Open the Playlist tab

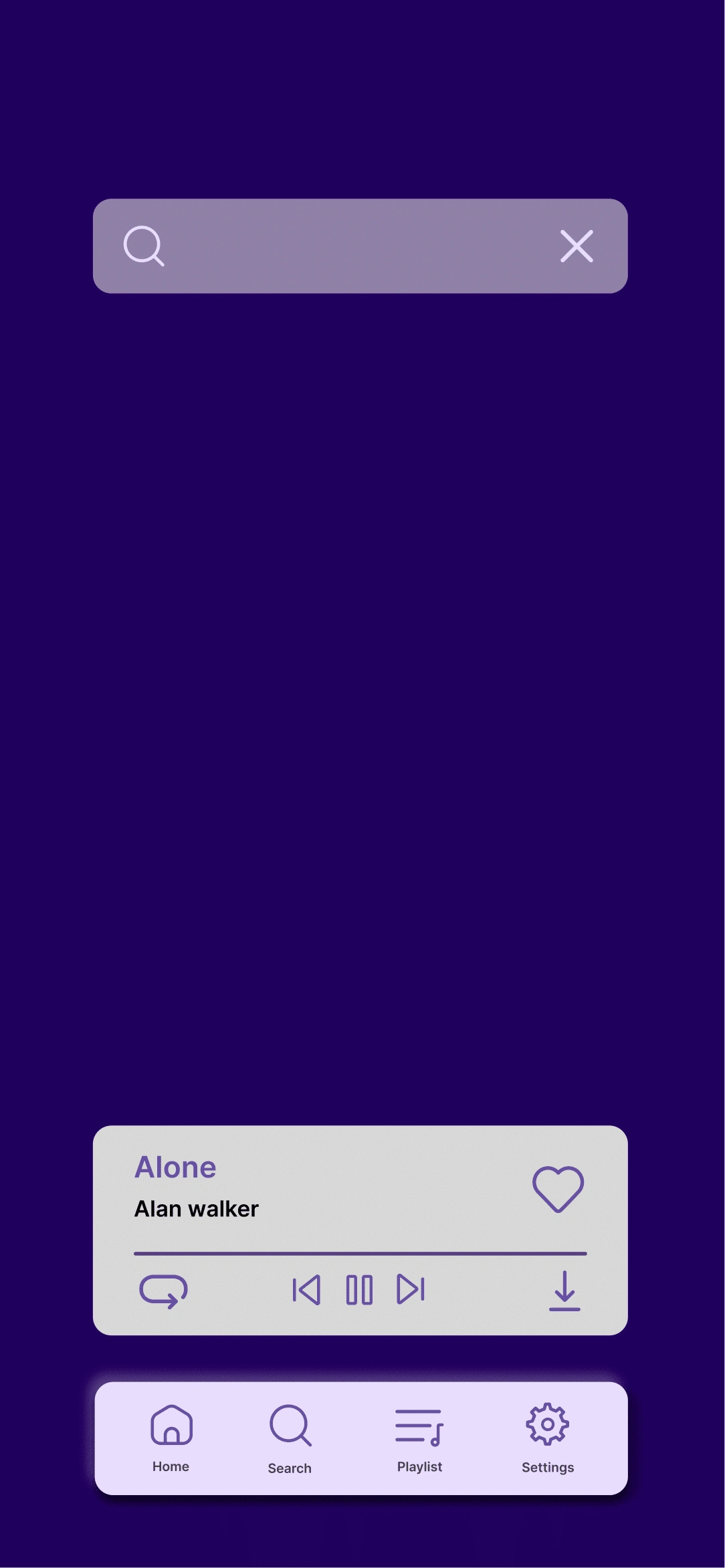(x=419, y=1438)
